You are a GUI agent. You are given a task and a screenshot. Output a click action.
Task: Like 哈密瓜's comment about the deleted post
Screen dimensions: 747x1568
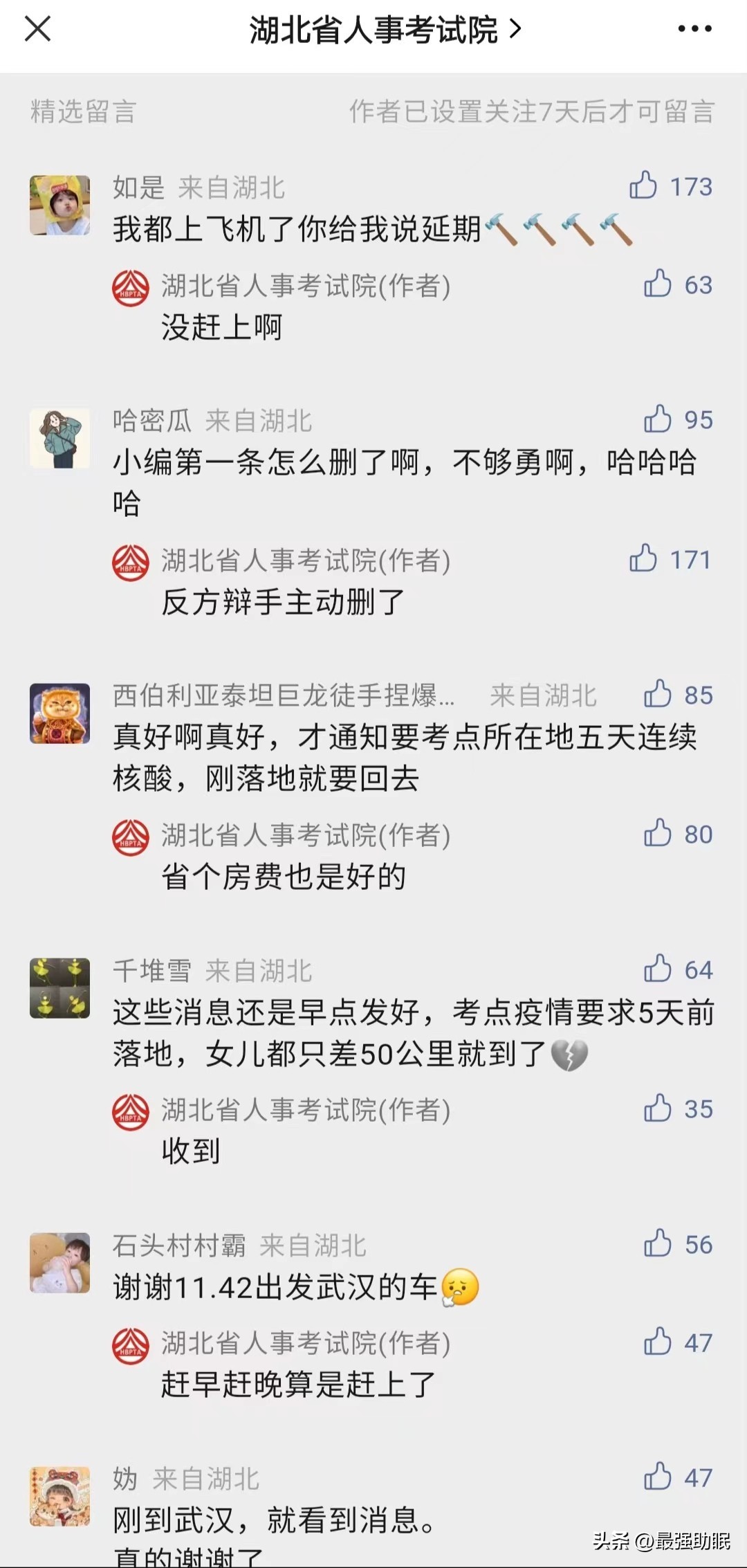point(658,419)
